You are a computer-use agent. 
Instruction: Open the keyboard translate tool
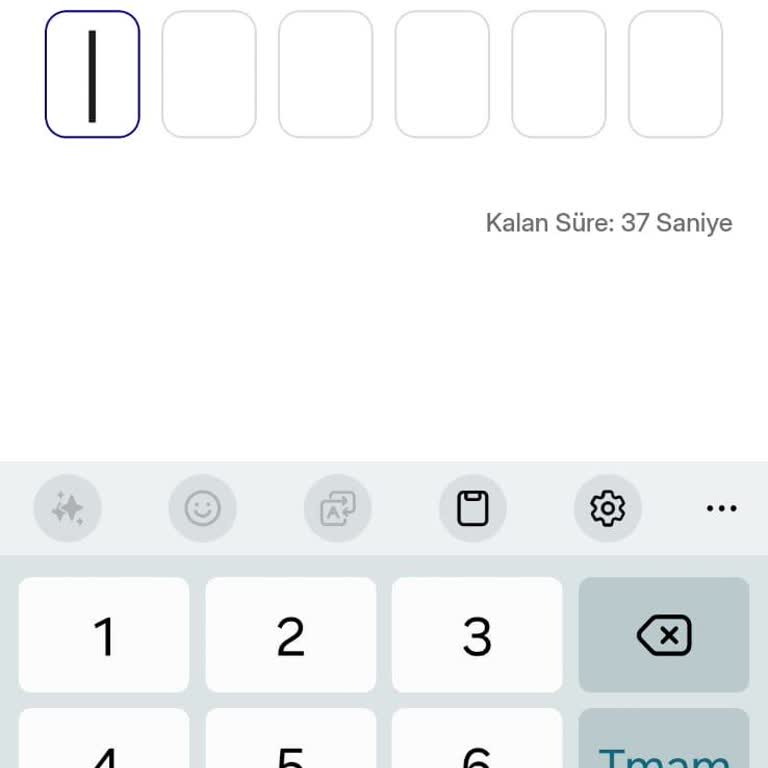[x=337, y=508]
